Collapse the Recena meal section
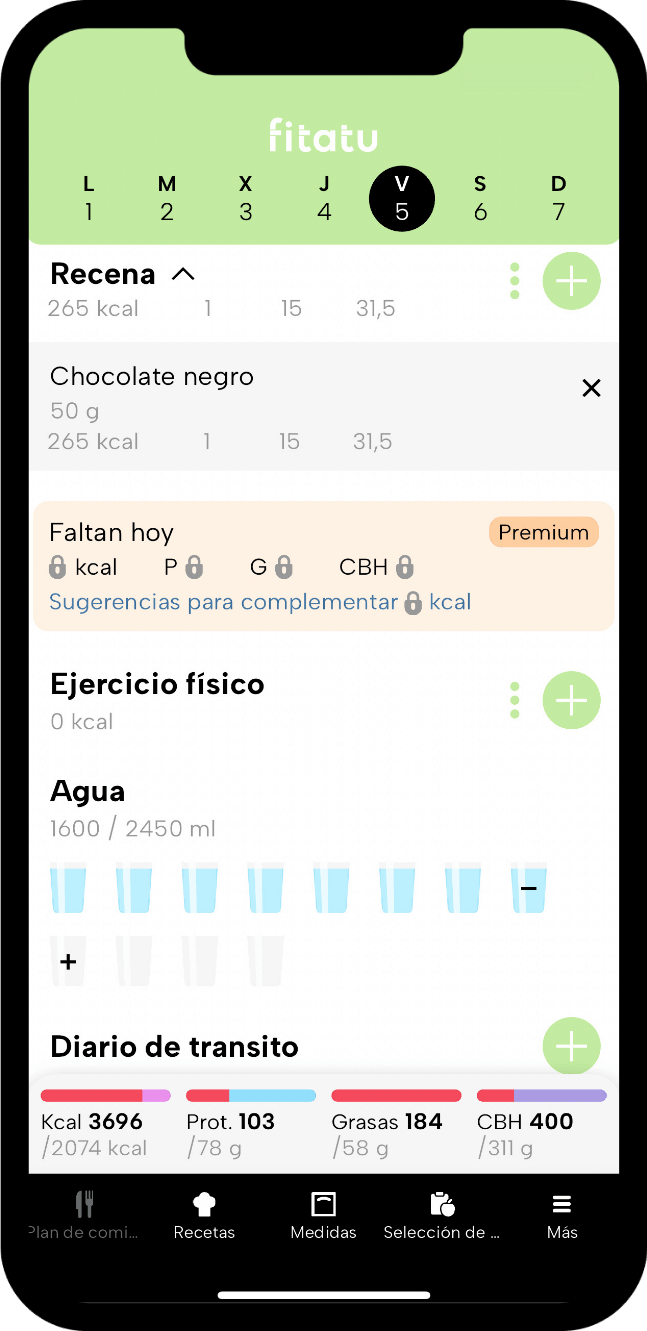 pyautogui.click(x=183, y=274)
